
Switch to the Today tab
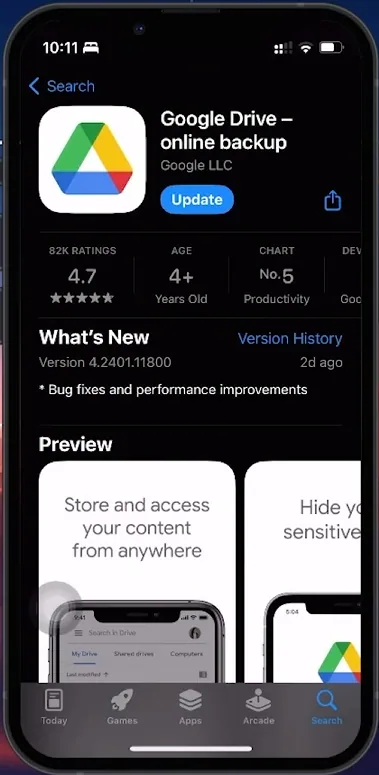pyautogui.click(x=54, y=707)
